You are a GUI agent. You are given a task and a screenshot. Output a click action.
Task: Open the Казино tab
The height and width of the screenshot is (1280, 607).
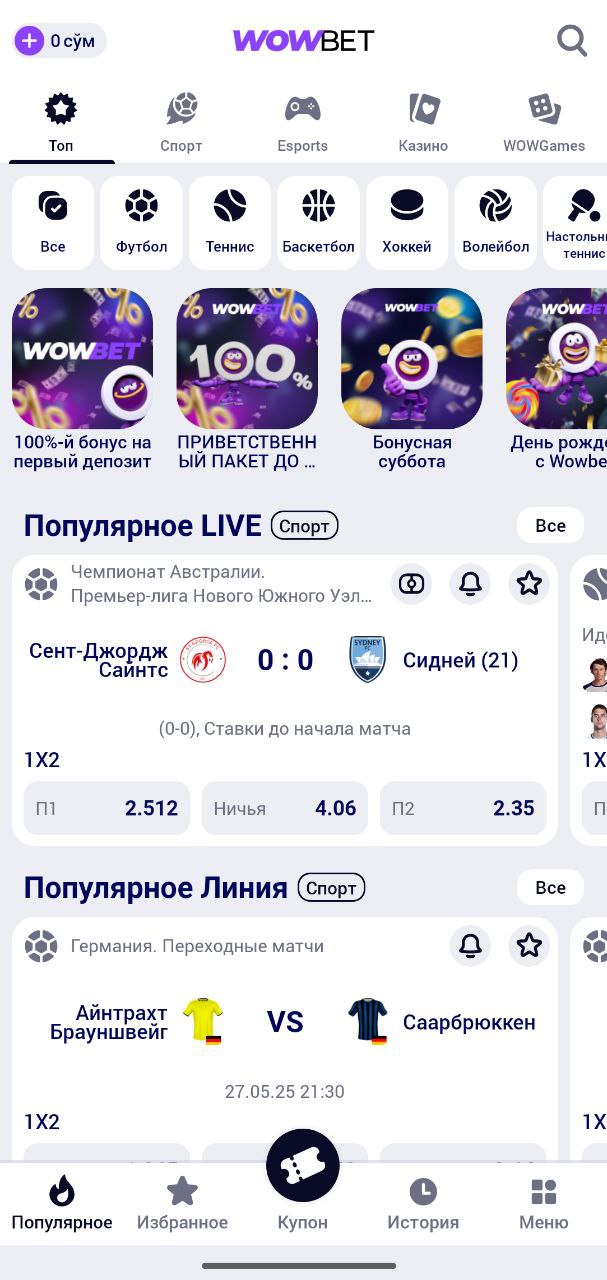(x=423, y=123)
